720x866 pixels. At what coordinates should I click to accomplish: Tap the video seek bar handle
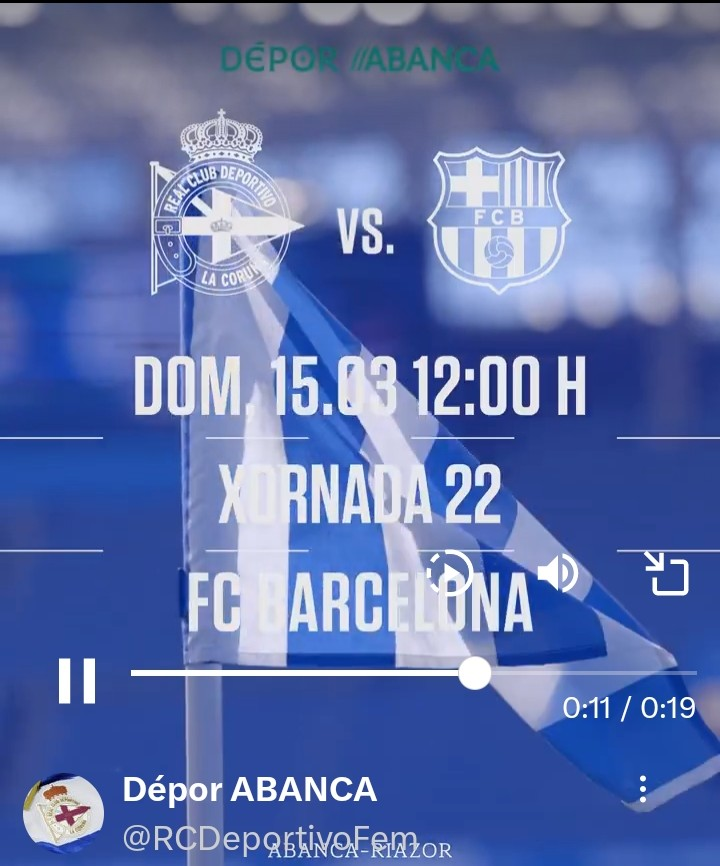click(x=475, y=673)
